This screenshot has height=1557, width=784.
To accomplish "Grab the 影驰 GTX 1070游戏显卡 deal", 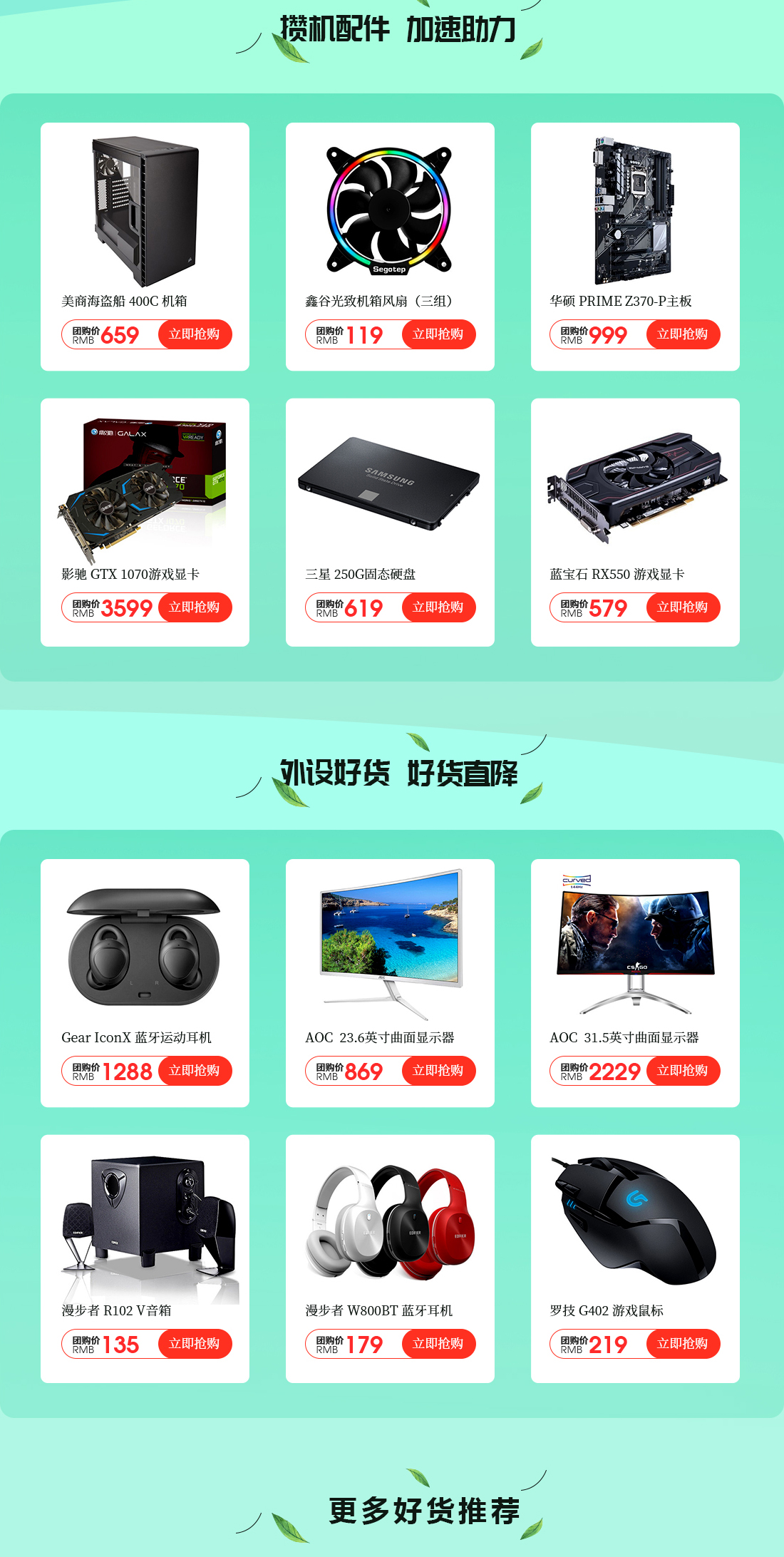I will pos(195,607).
